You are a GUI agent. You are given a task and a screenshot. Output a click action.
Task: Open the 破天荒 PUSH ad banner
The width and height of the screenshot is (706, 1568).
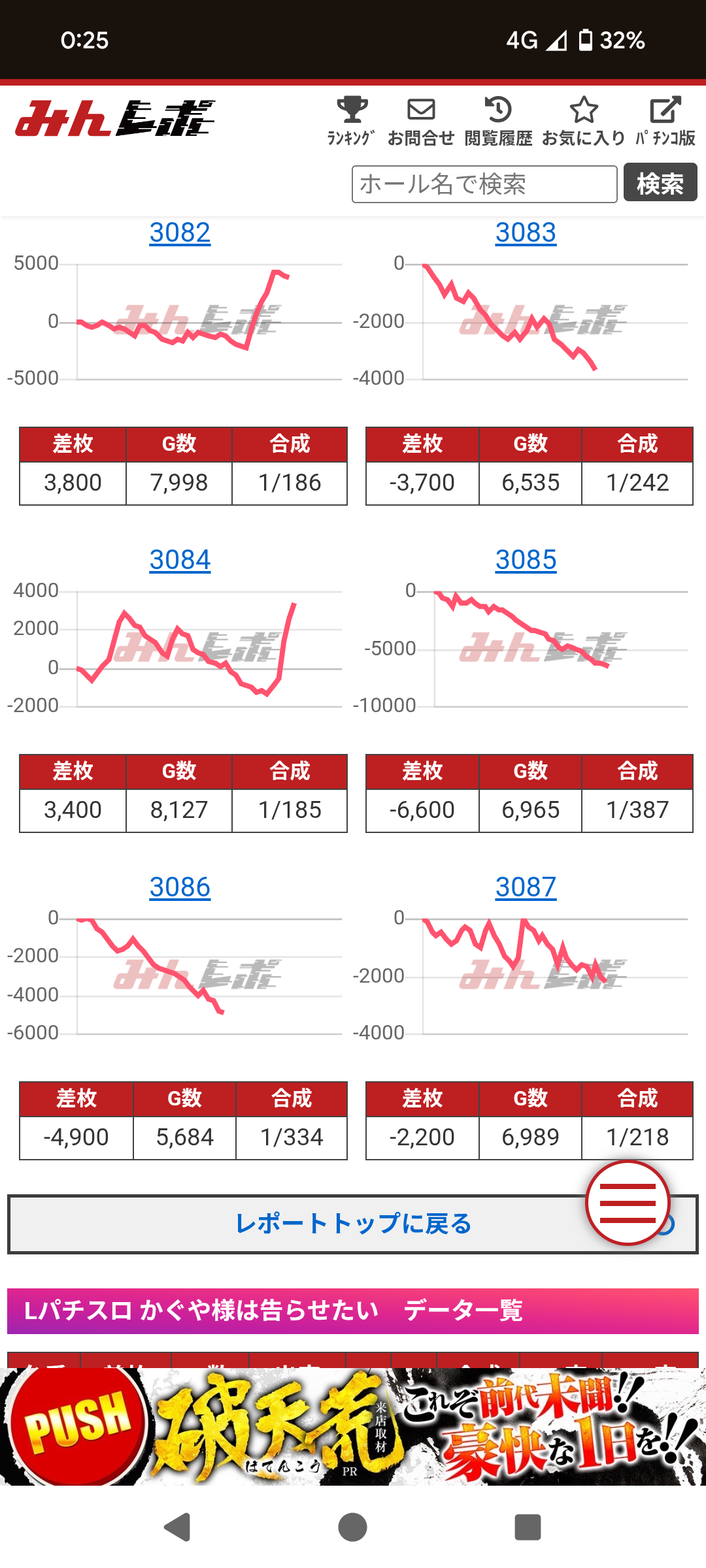coord(353,1427)
